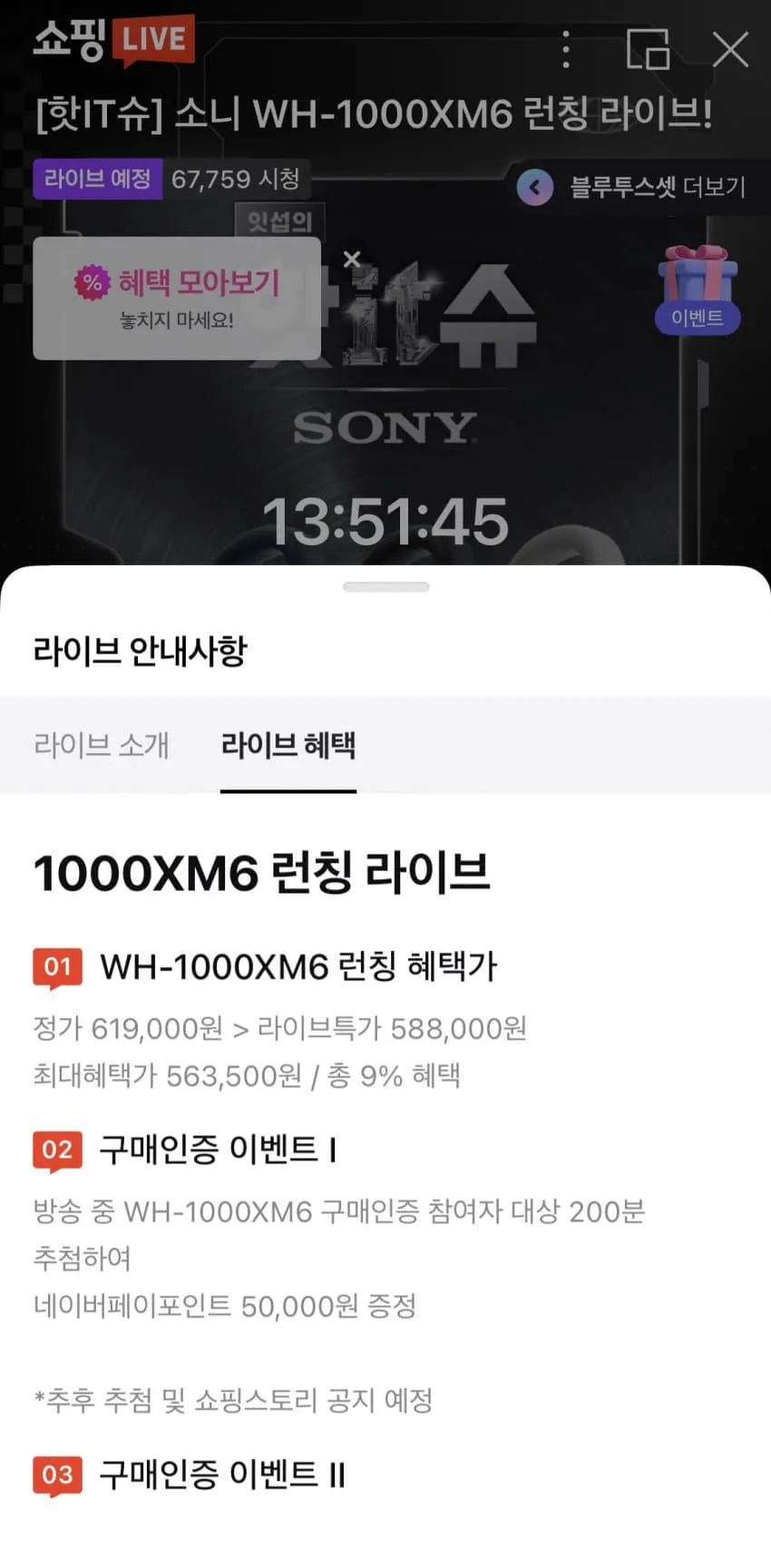Dismiss the 혜택 모아보기 popup
Viewport: 771px width, 1568px height.
(352, 260)
